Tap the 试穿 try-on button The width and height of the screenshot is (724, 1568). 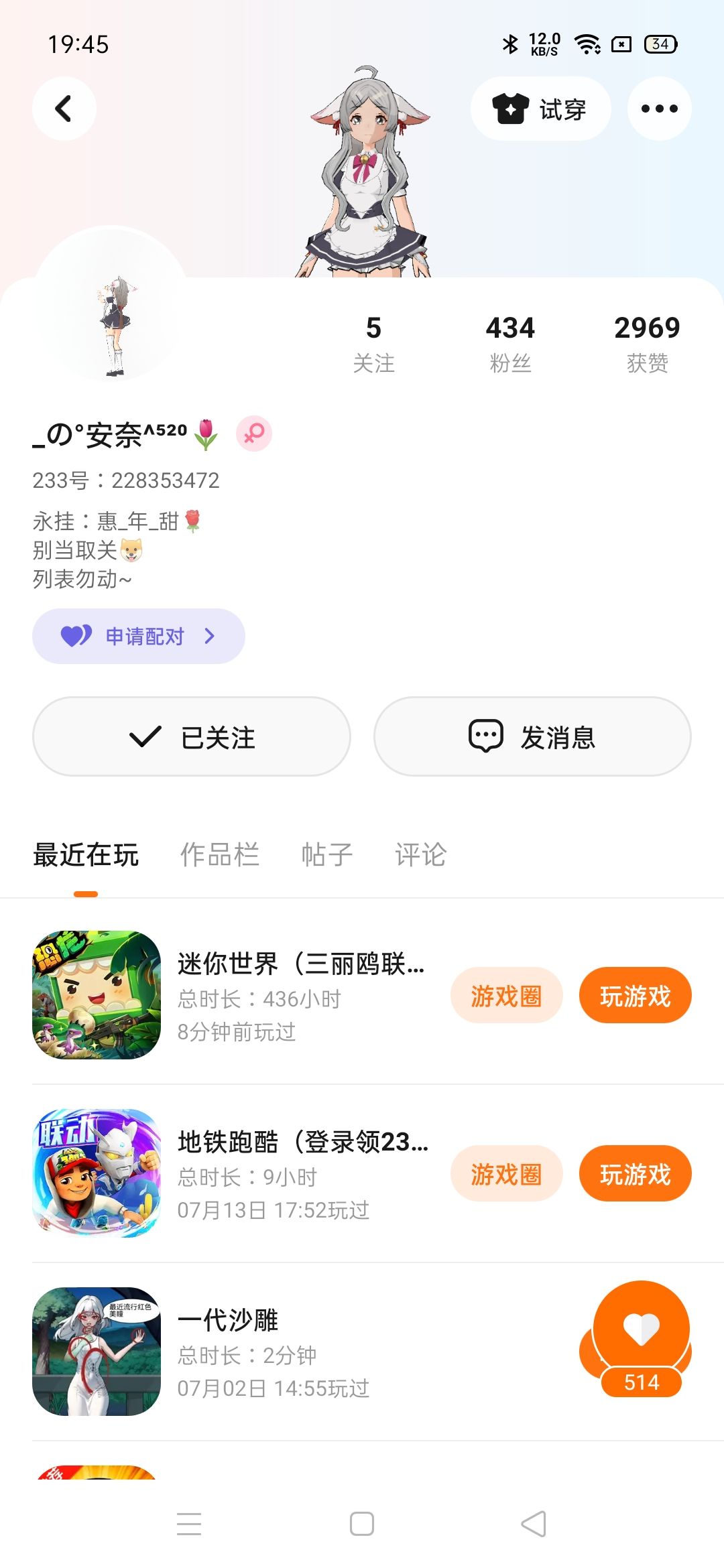coord(540,109)
